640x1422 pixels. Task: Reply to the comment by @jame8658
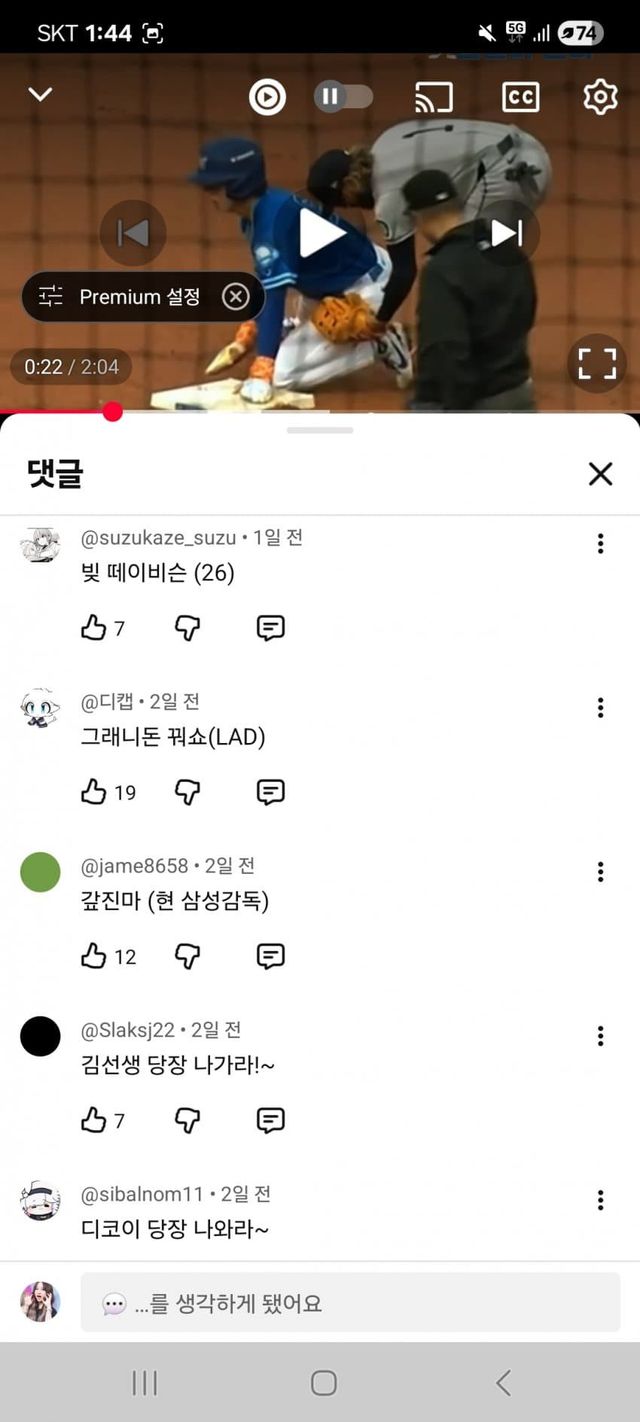point(270,957)
